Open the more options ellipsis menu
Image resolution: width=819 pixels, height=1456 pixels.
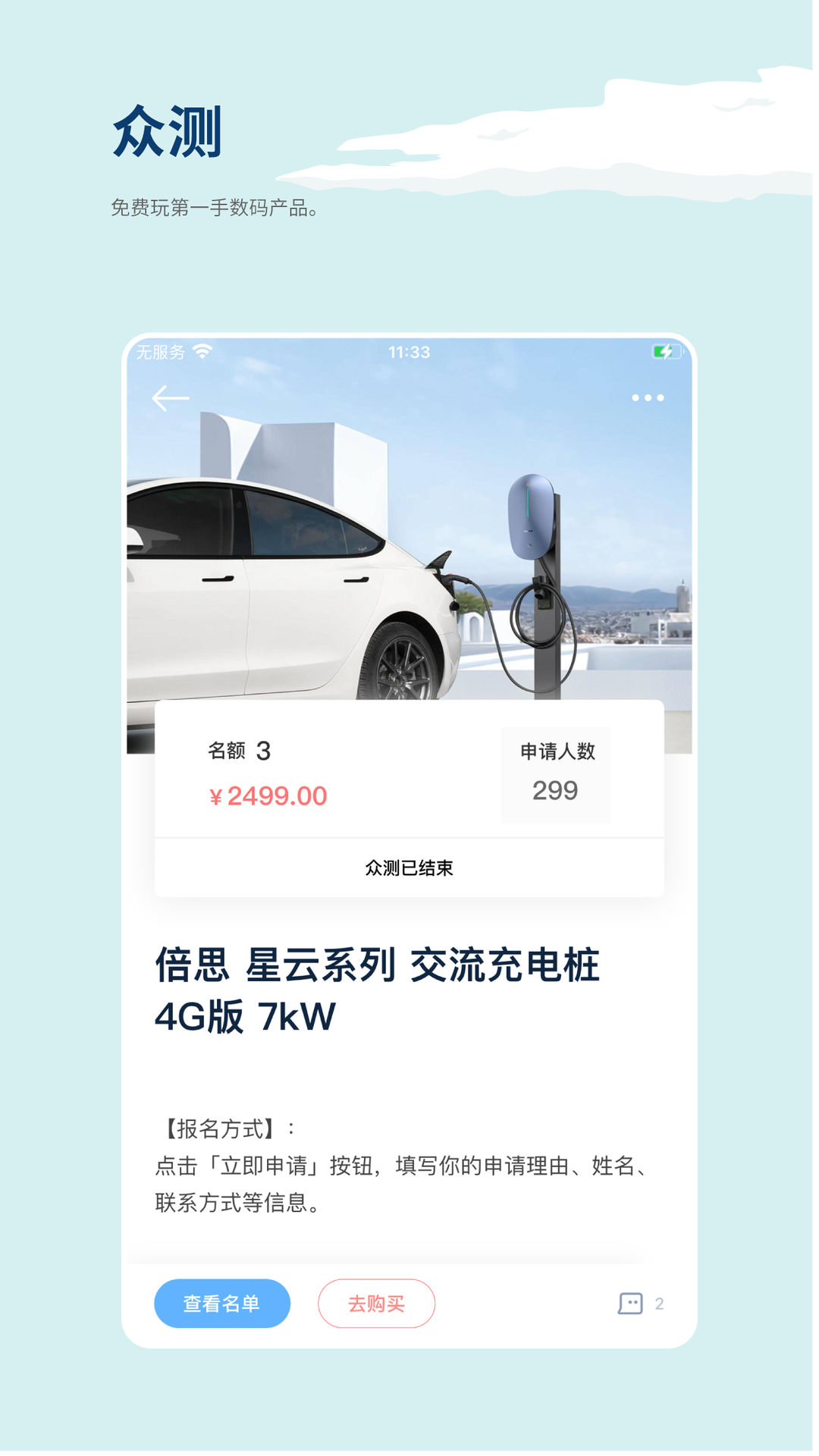[x=648, y=397]
